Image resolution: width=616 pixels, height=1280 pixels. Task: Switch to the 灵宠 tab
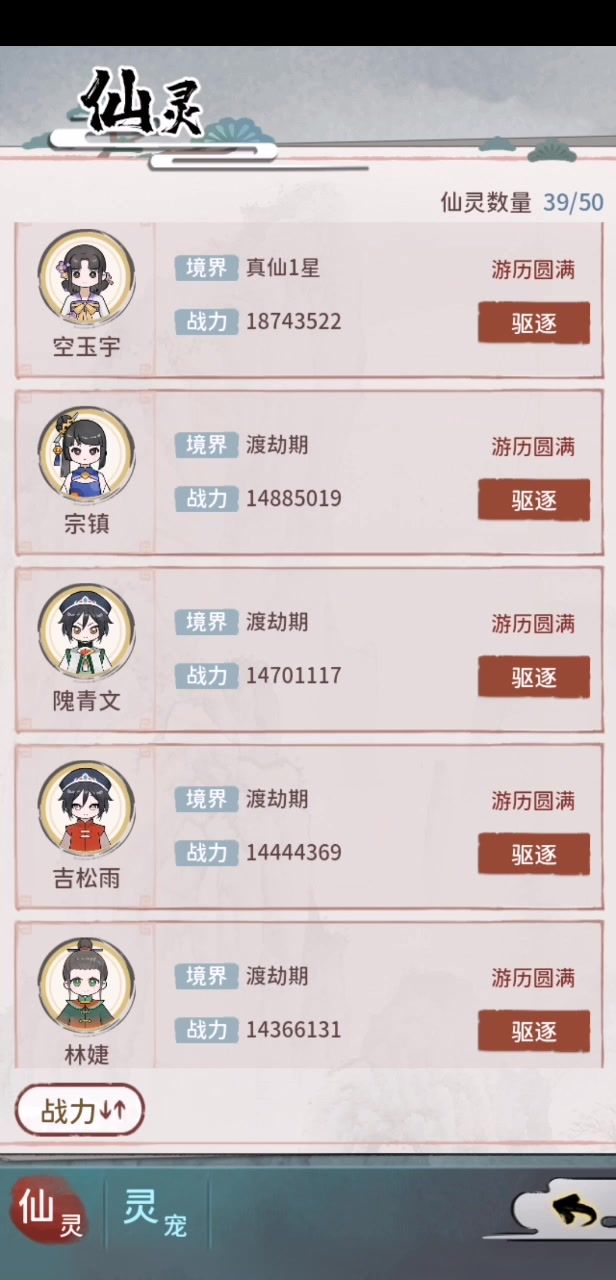coord(155,1212)
